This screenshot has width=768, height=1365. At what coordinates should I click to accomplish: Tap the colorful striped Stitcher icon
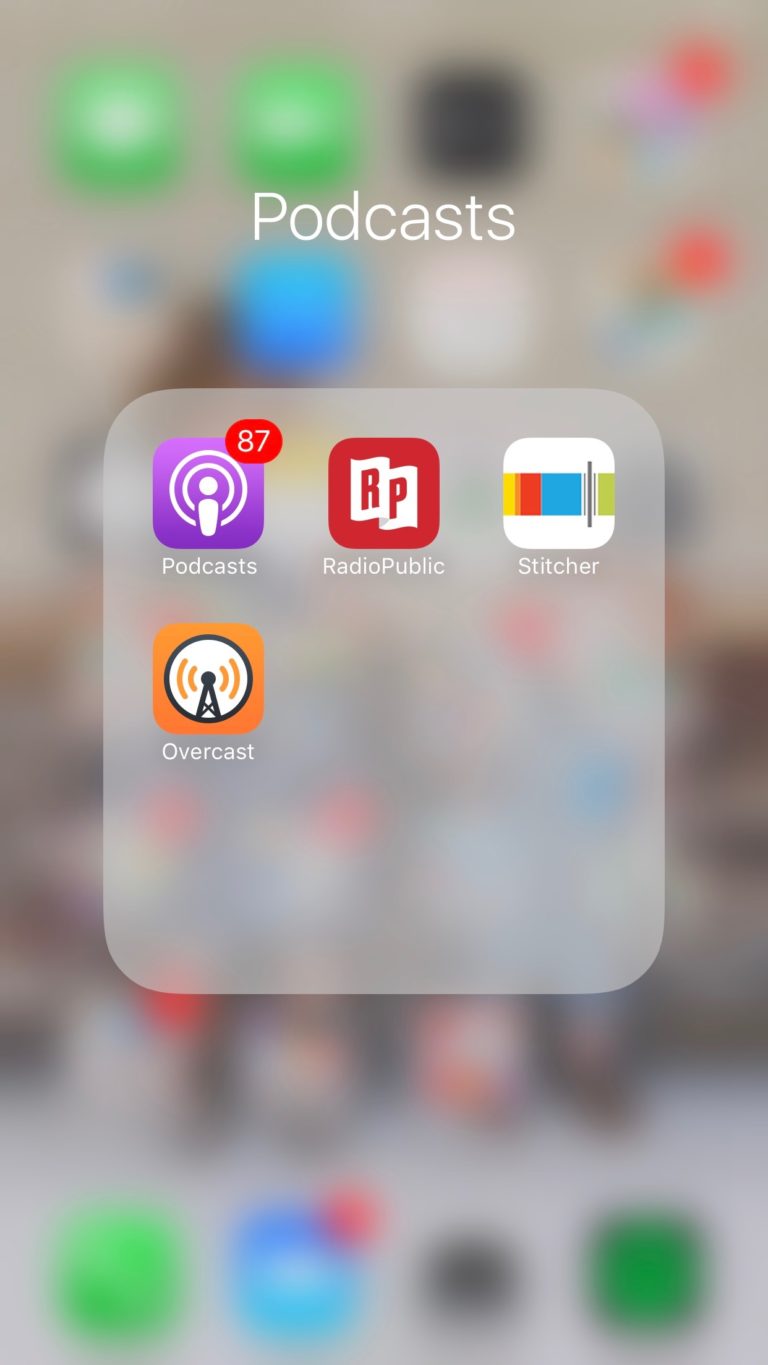pyautogui.click(x=557, y=495)
